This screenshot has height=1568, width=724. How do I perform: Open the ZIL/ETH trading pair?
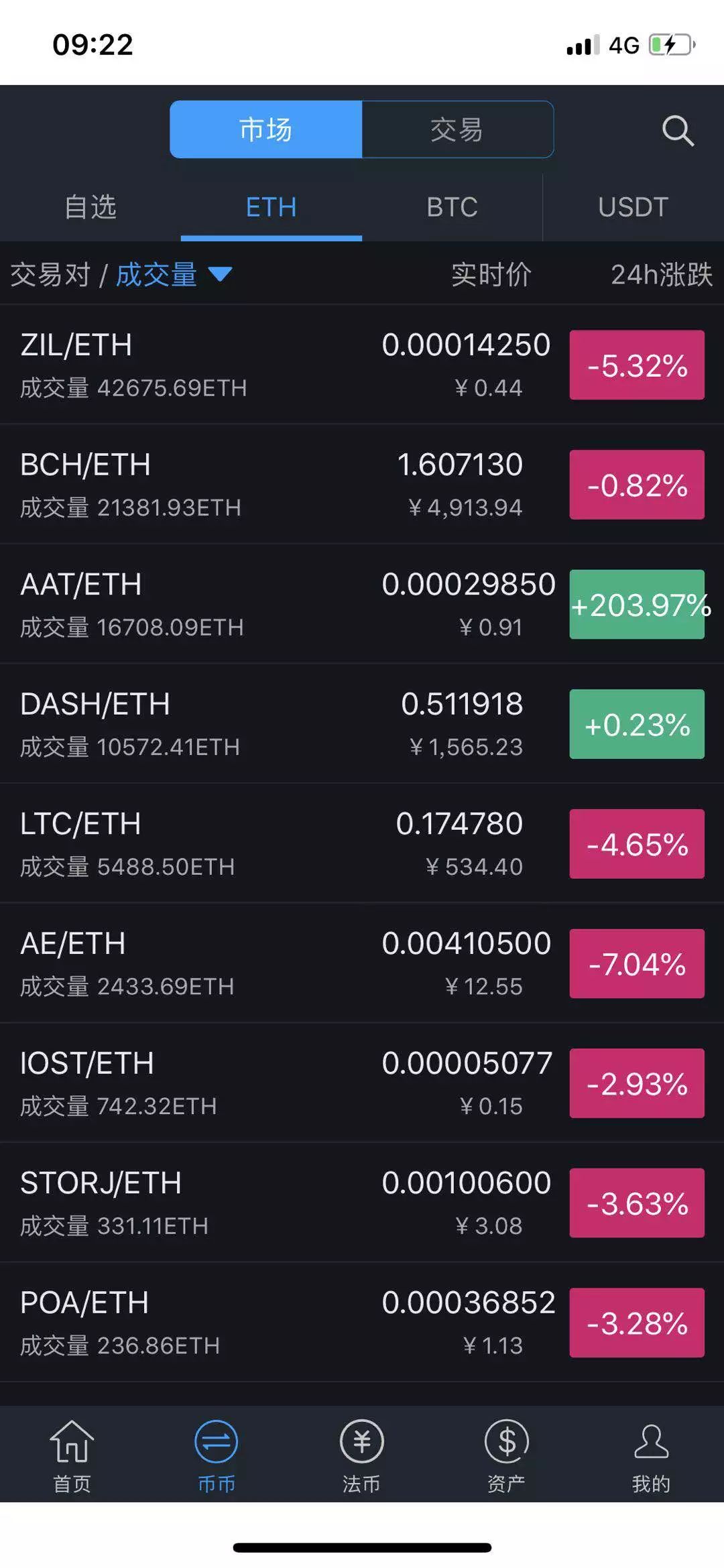click(x=362, y=365)
